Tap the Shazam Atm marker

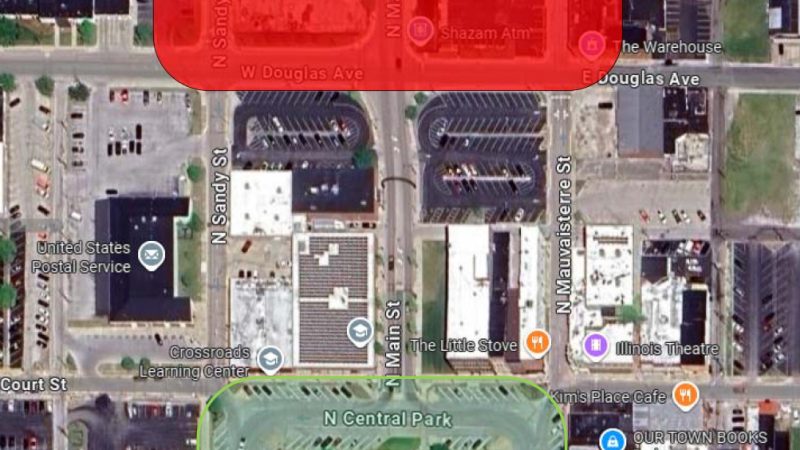coord(422,35)
